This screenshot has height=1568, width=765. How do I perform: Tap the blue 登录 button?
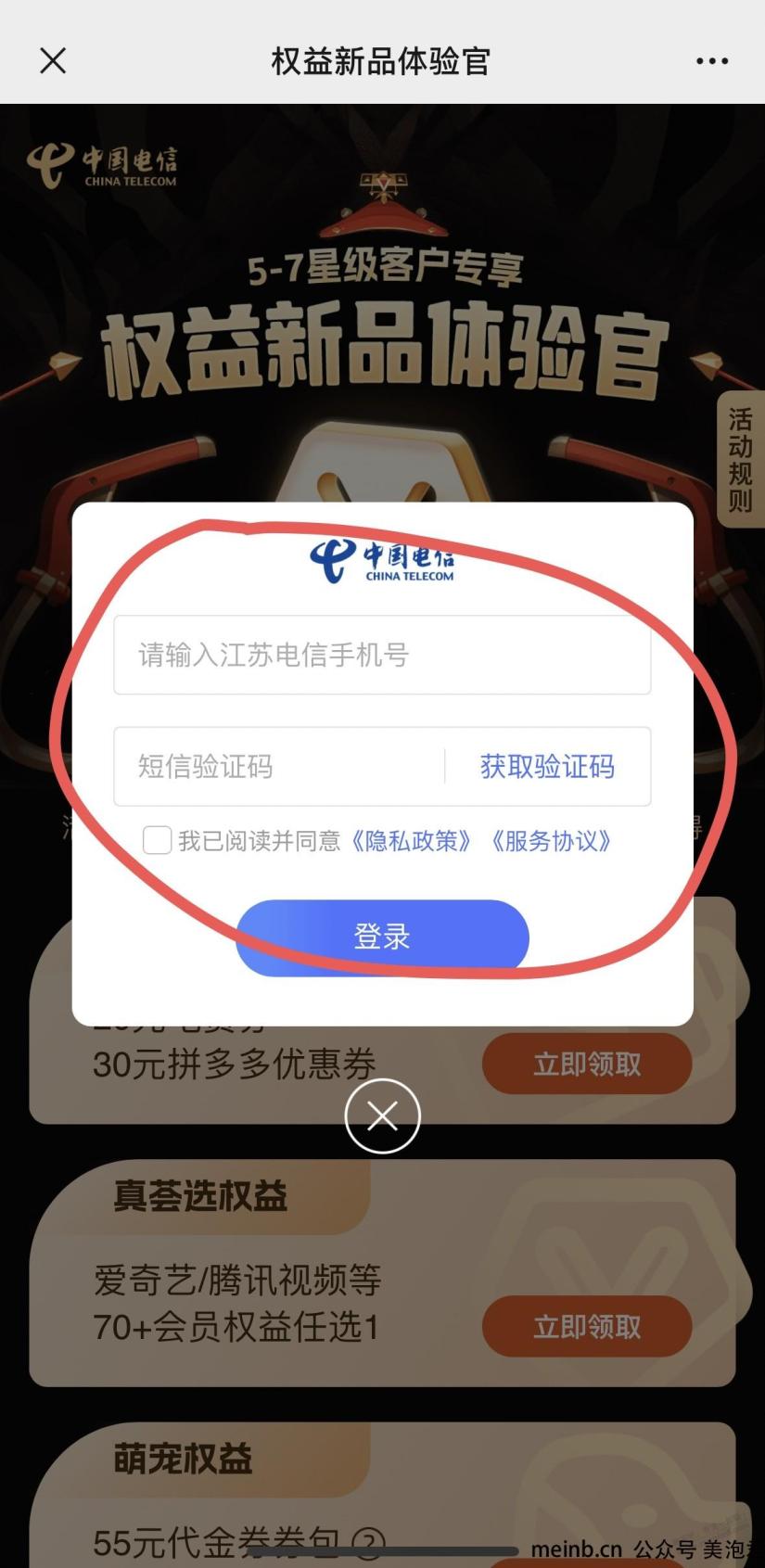(x=382, y=937)
